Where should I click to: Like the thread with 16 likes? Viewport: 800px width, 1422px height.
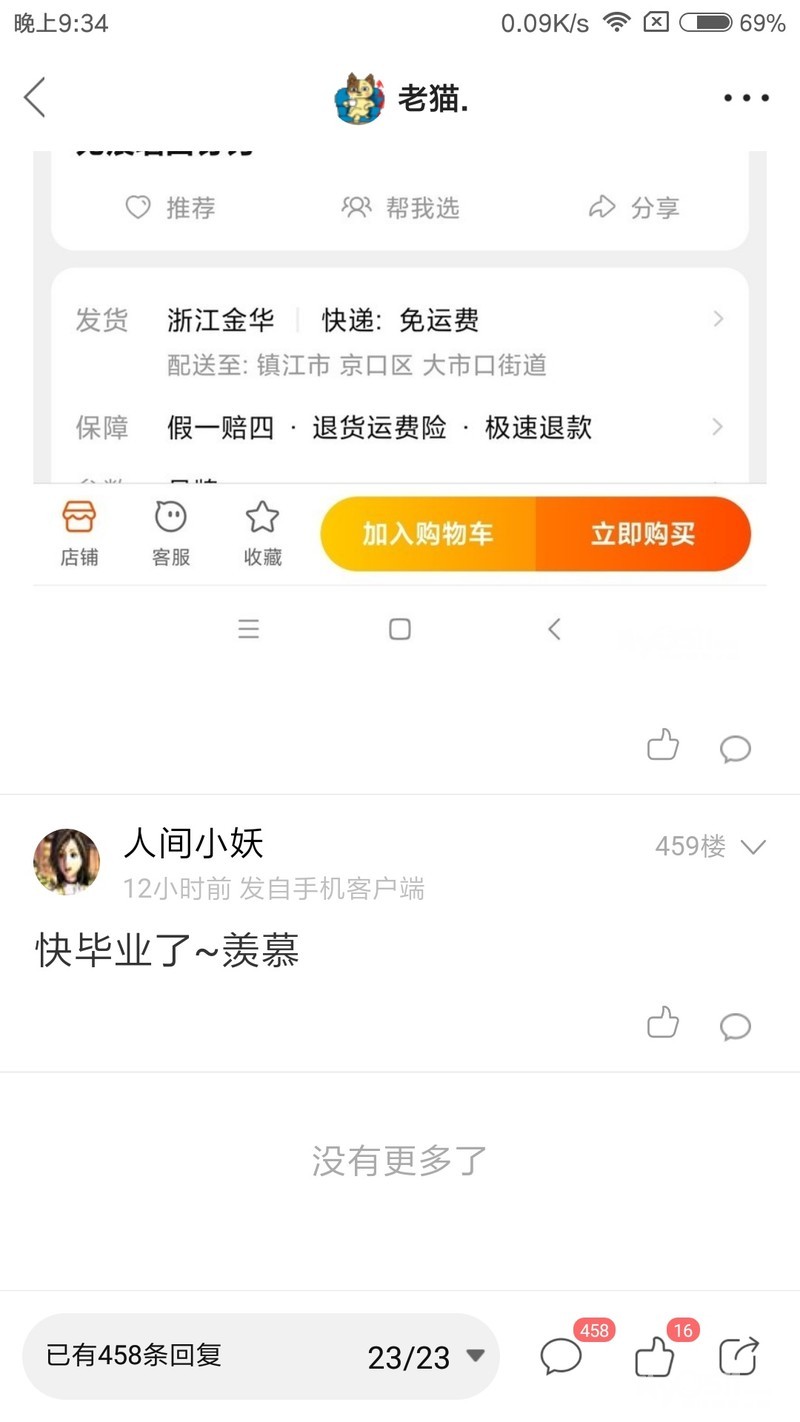click(x=655, y=1357)
